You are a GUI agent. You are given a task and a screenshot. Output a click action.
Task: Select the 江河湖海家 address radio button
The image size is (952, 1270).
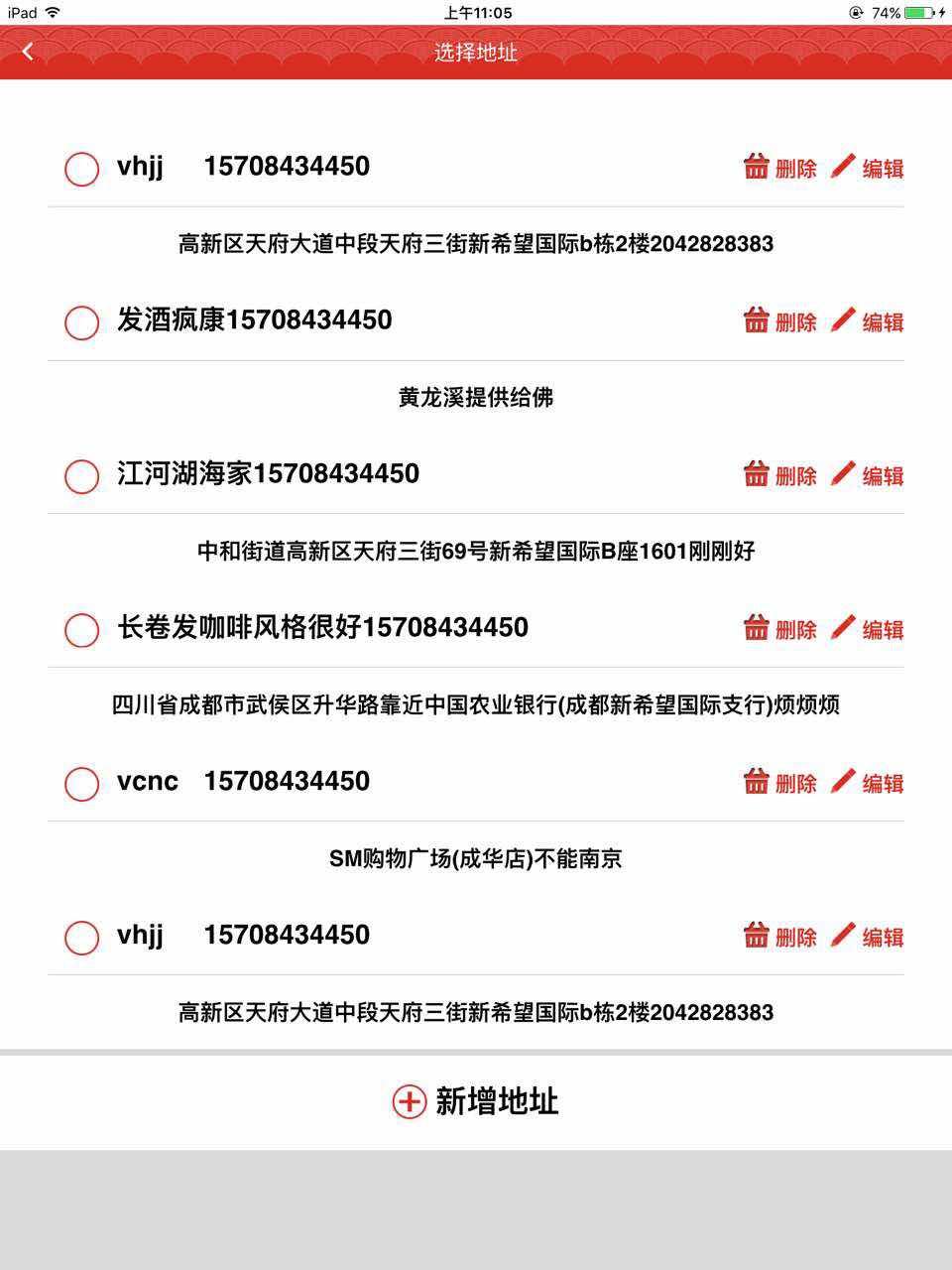click(81, 476)
